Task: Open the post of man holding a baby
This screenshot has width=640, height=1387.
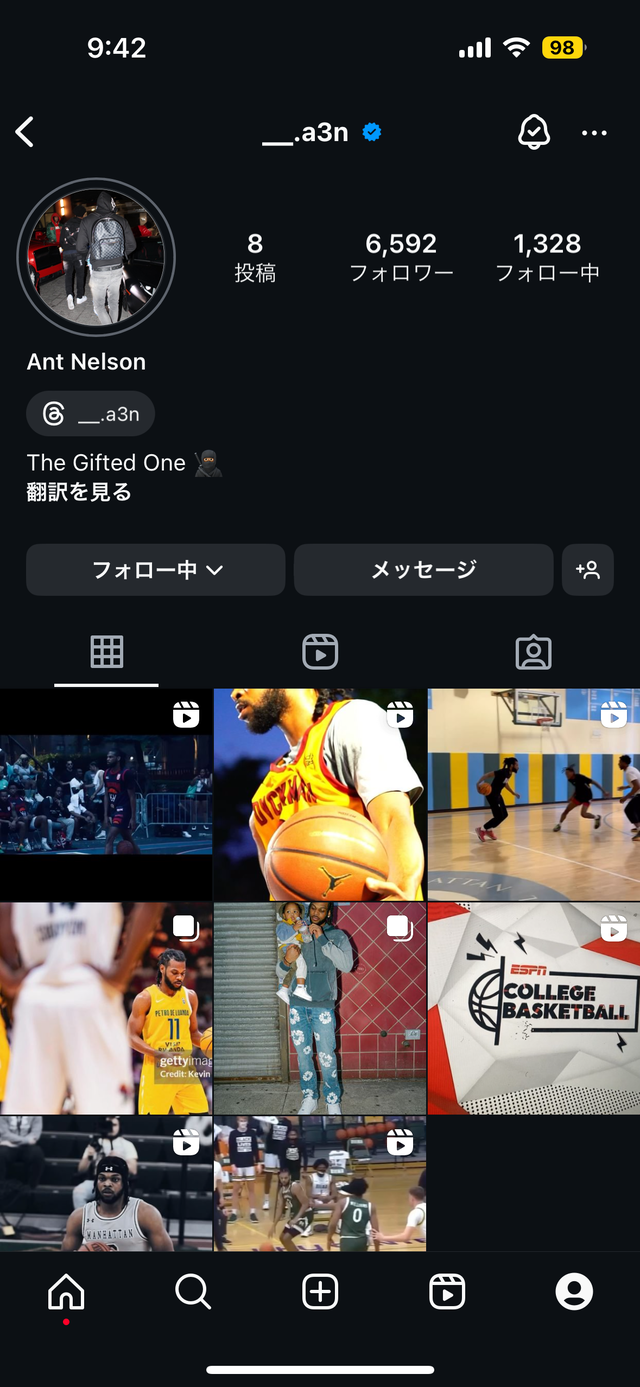Action: pyautogui.click(x=320, y=1008)
